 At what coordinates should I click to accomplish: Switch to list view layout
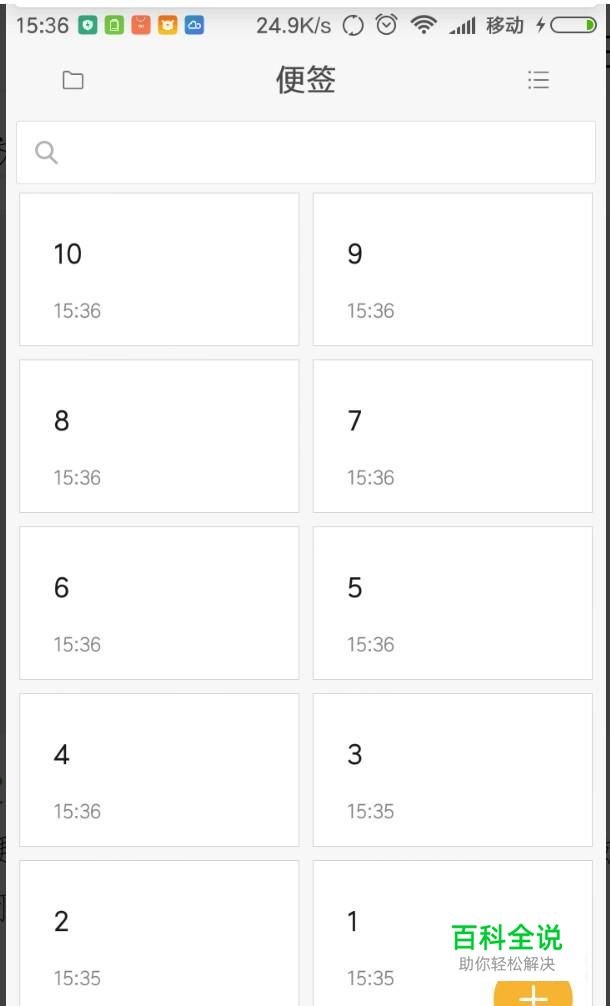pyautogui.click(x=538, y=81)
